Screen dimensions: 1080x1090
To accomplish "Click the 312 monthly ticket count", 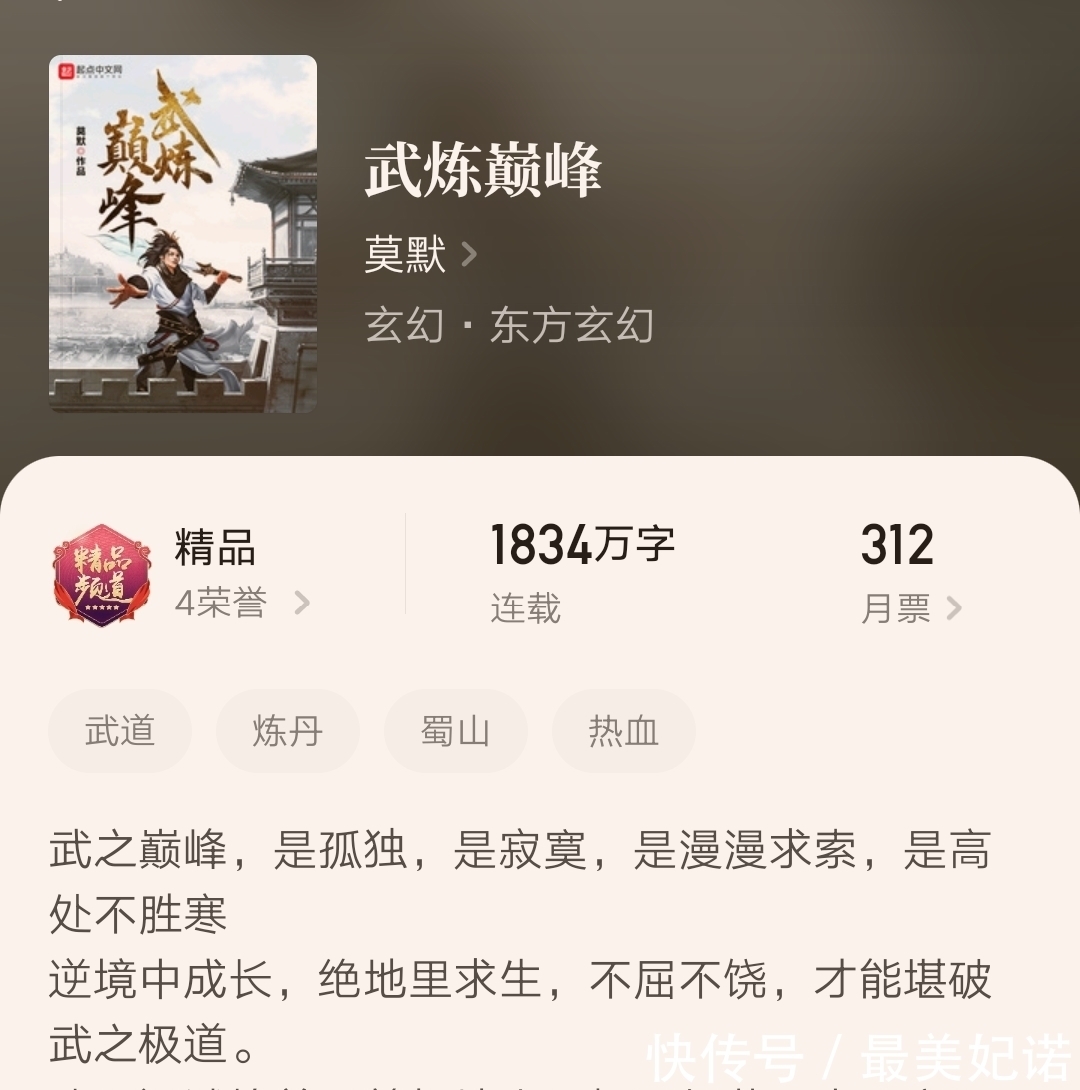I will tap(898, 544).
